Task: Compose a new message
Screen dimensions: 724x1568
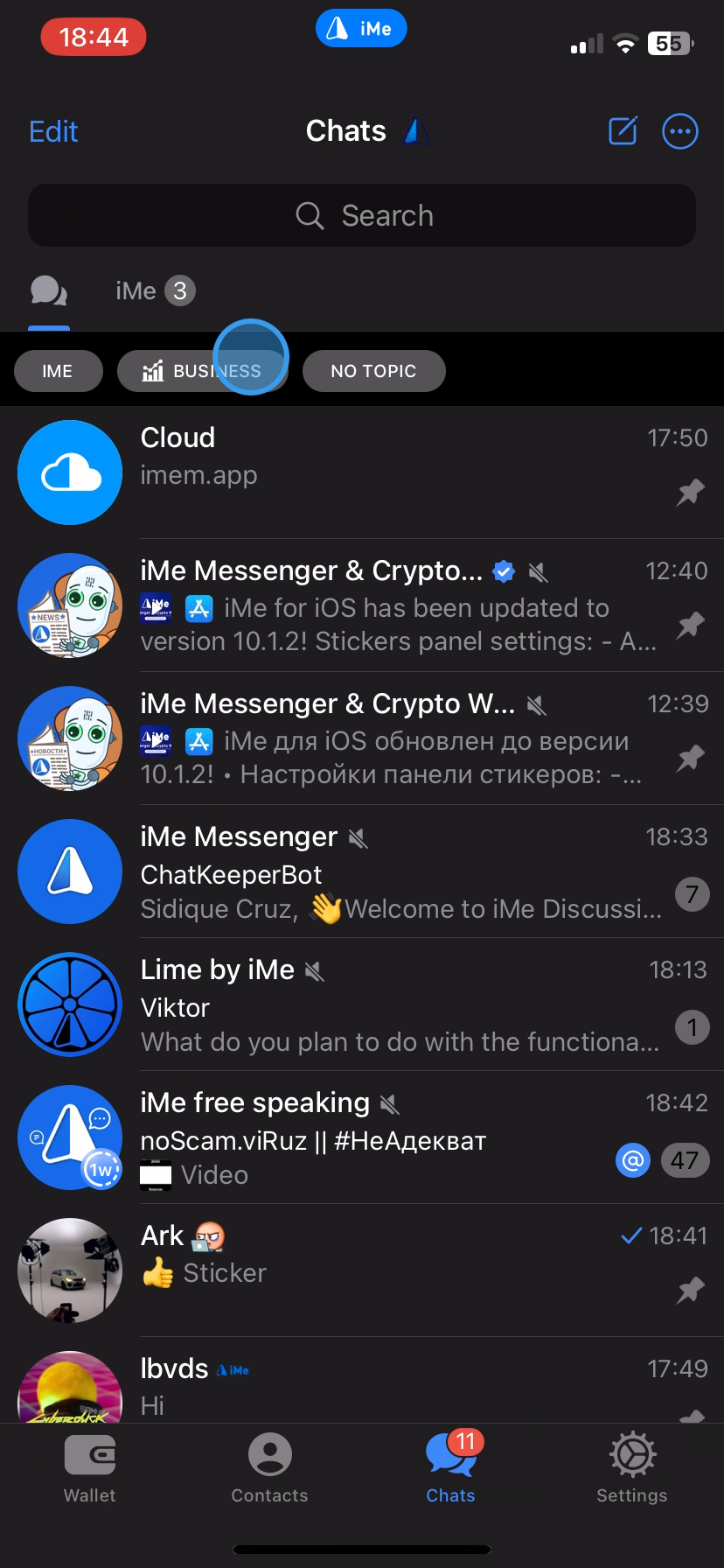Action: 623,132
